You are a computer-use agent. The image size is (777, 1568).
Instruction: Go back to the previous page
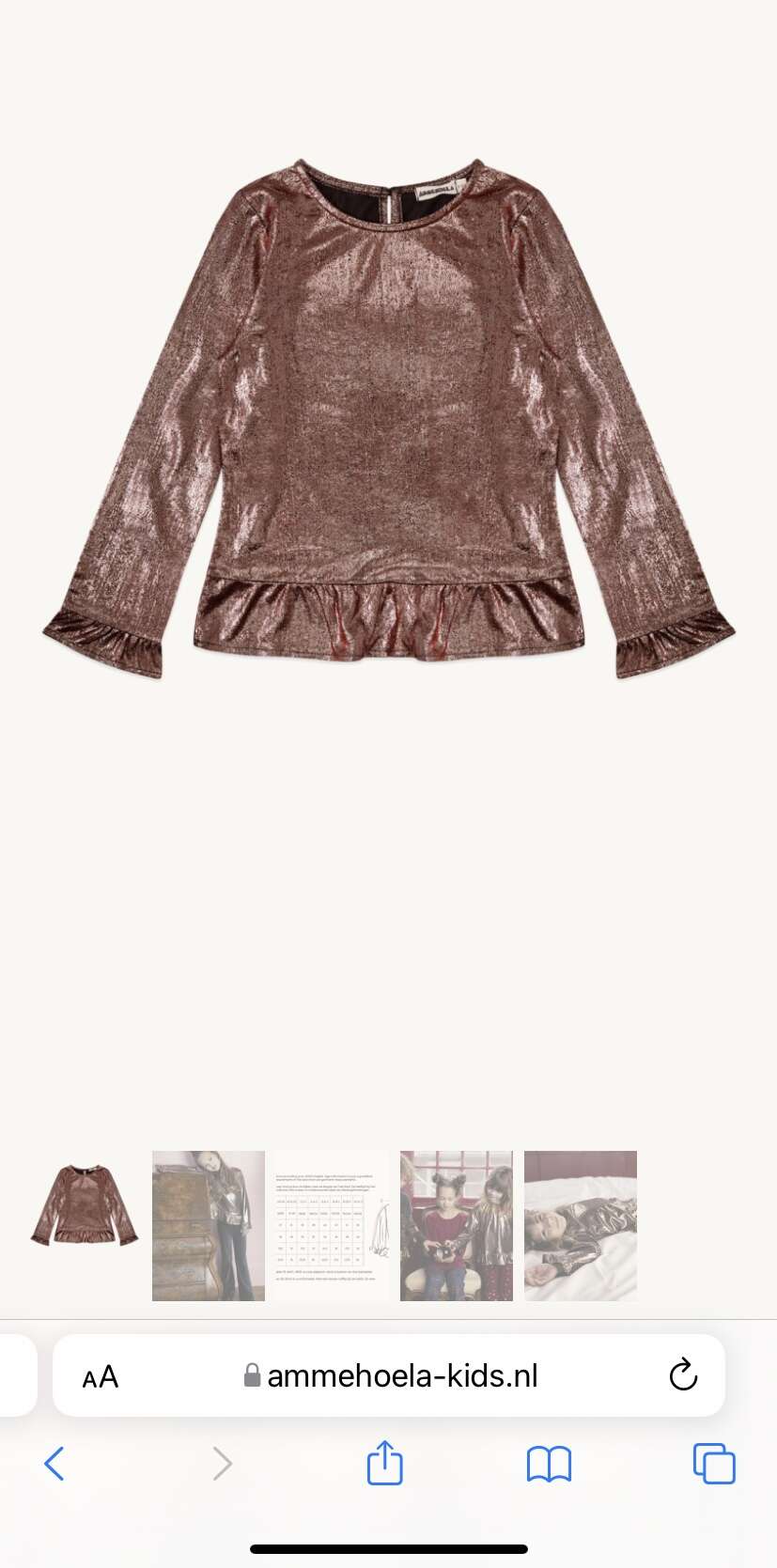click(x=54, y=1463)
